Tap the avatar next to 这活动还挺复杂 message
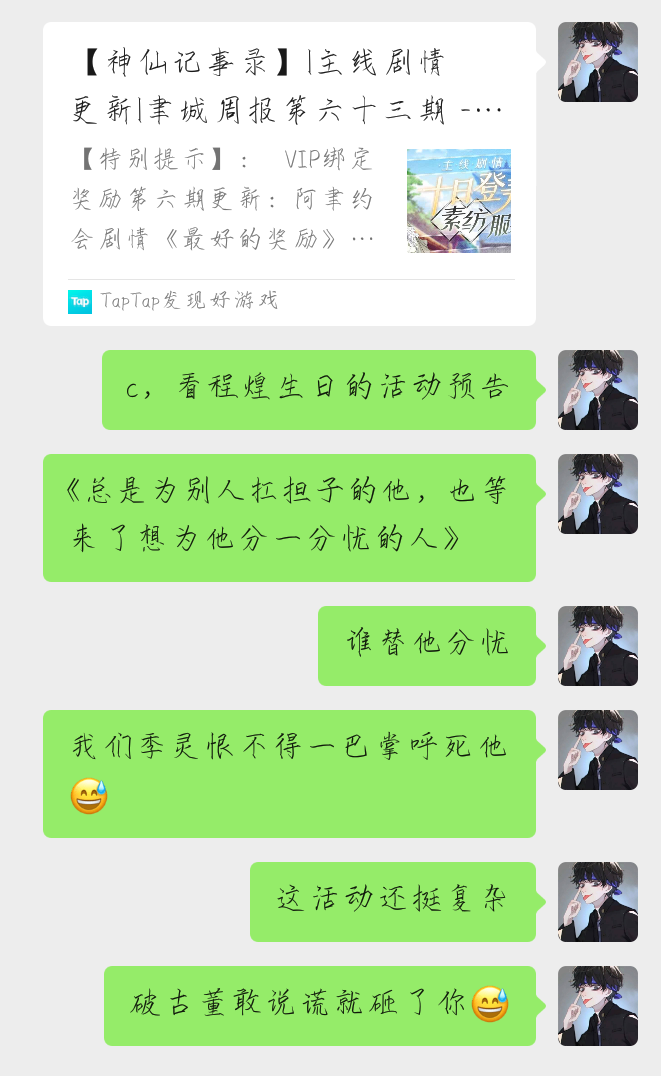 (598, 902)
